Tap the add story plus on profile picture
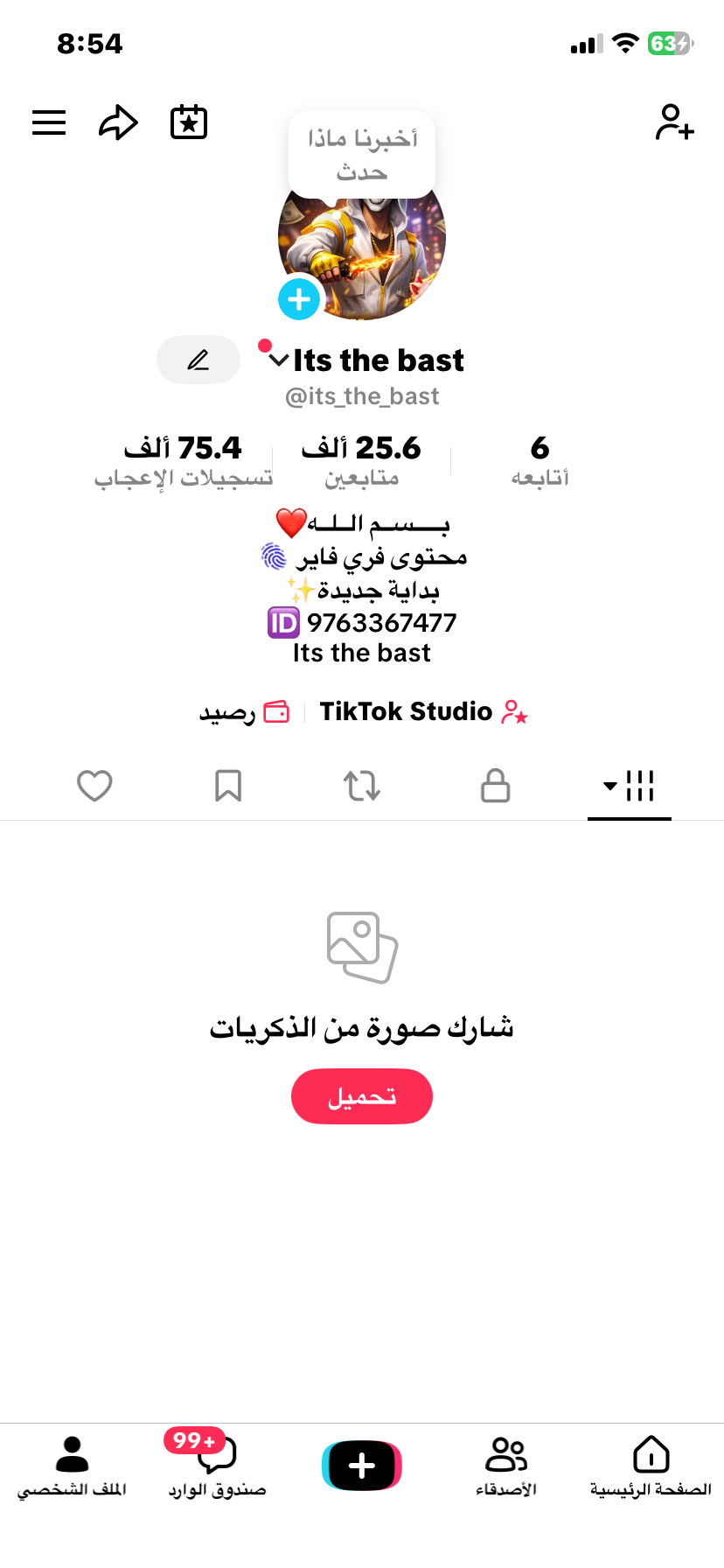Screen dimensions: 724x1568 tap(298, 298)
